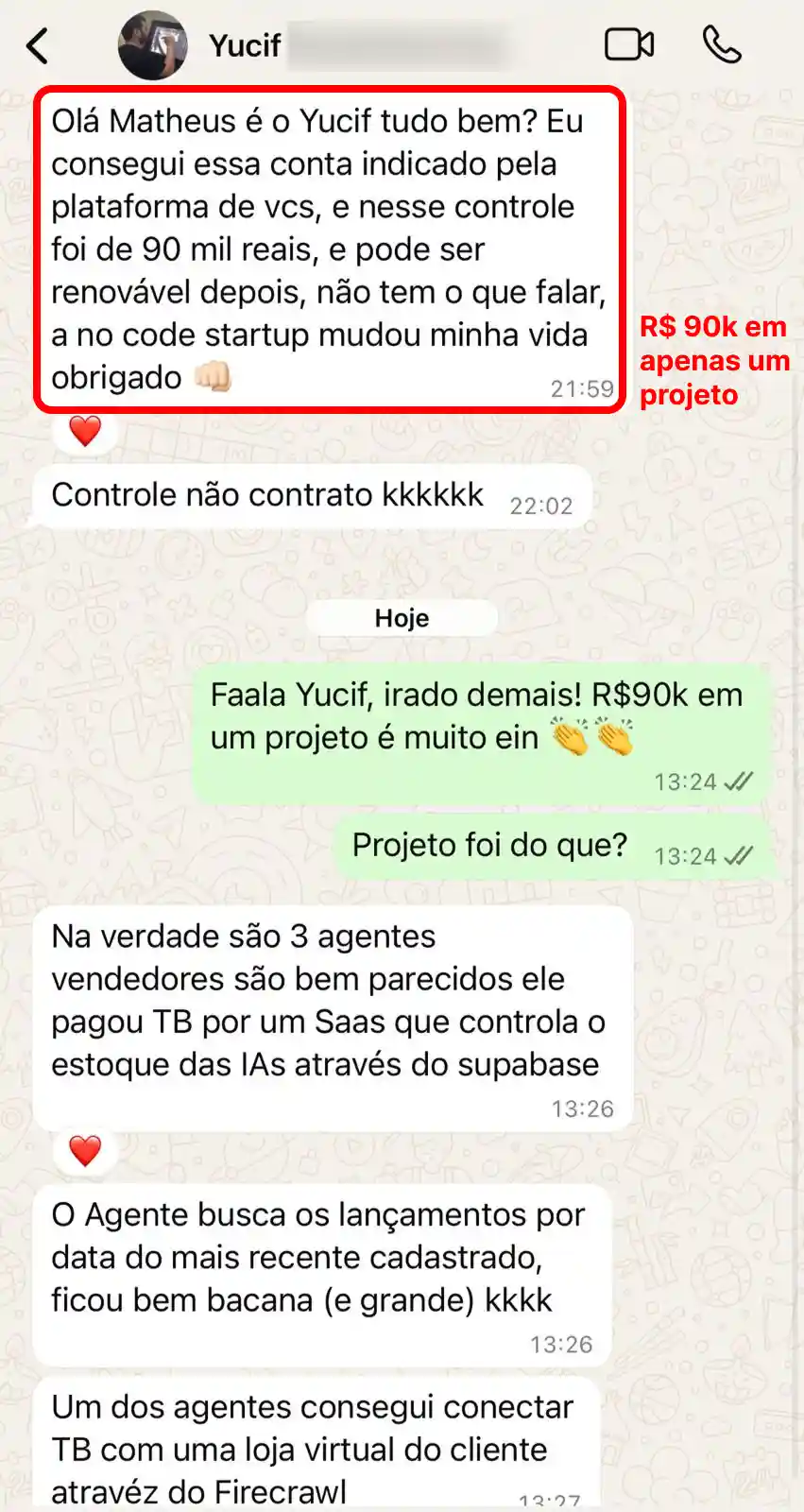Start a voice call with Yucif
This screenshot has width=804, height=1512.
tap(721, 43)
